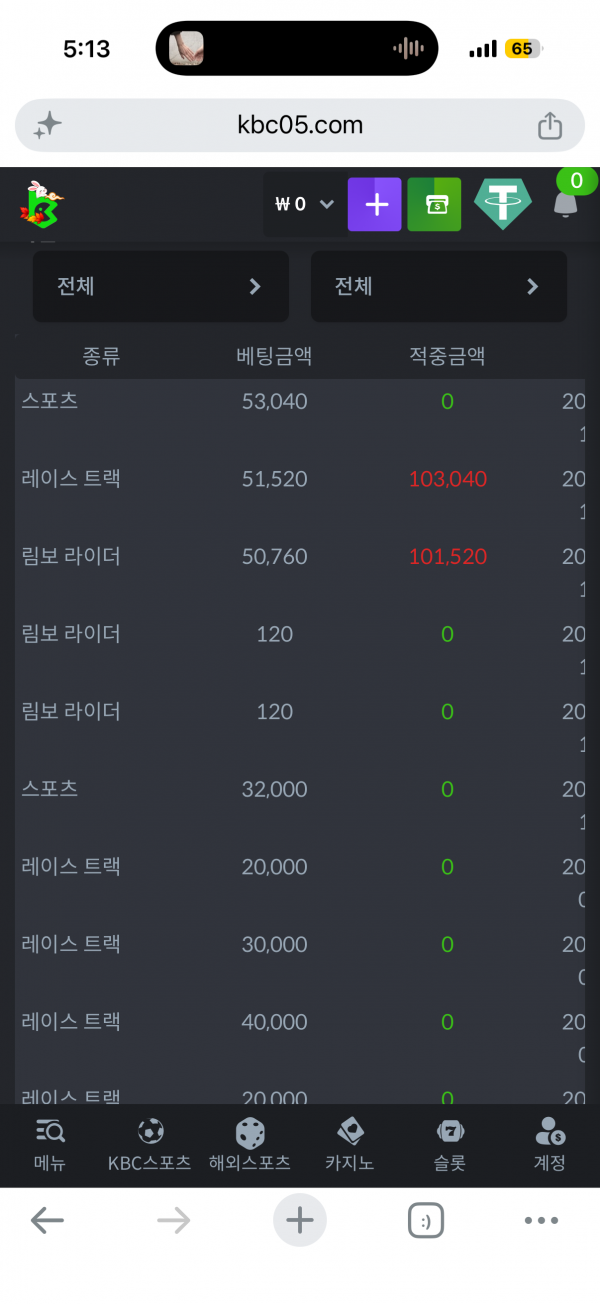Open the green cash withdrawal icon
This screenshot has height=1304, width=600.
pyautogui.click(x=434, y=204)
